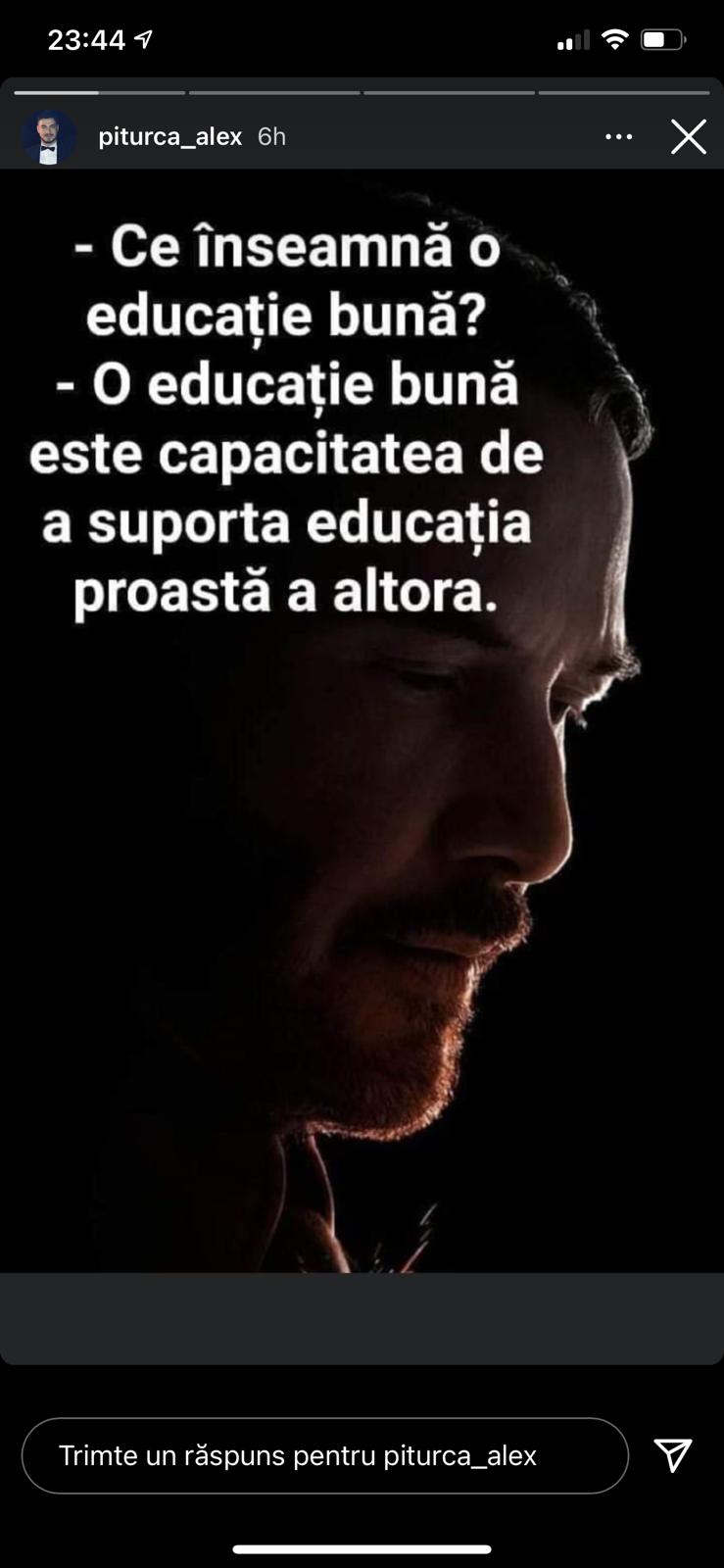The width and height of the screenshot is (724, 1568).
Task: Close the story viewer
Action: point(688,137)
